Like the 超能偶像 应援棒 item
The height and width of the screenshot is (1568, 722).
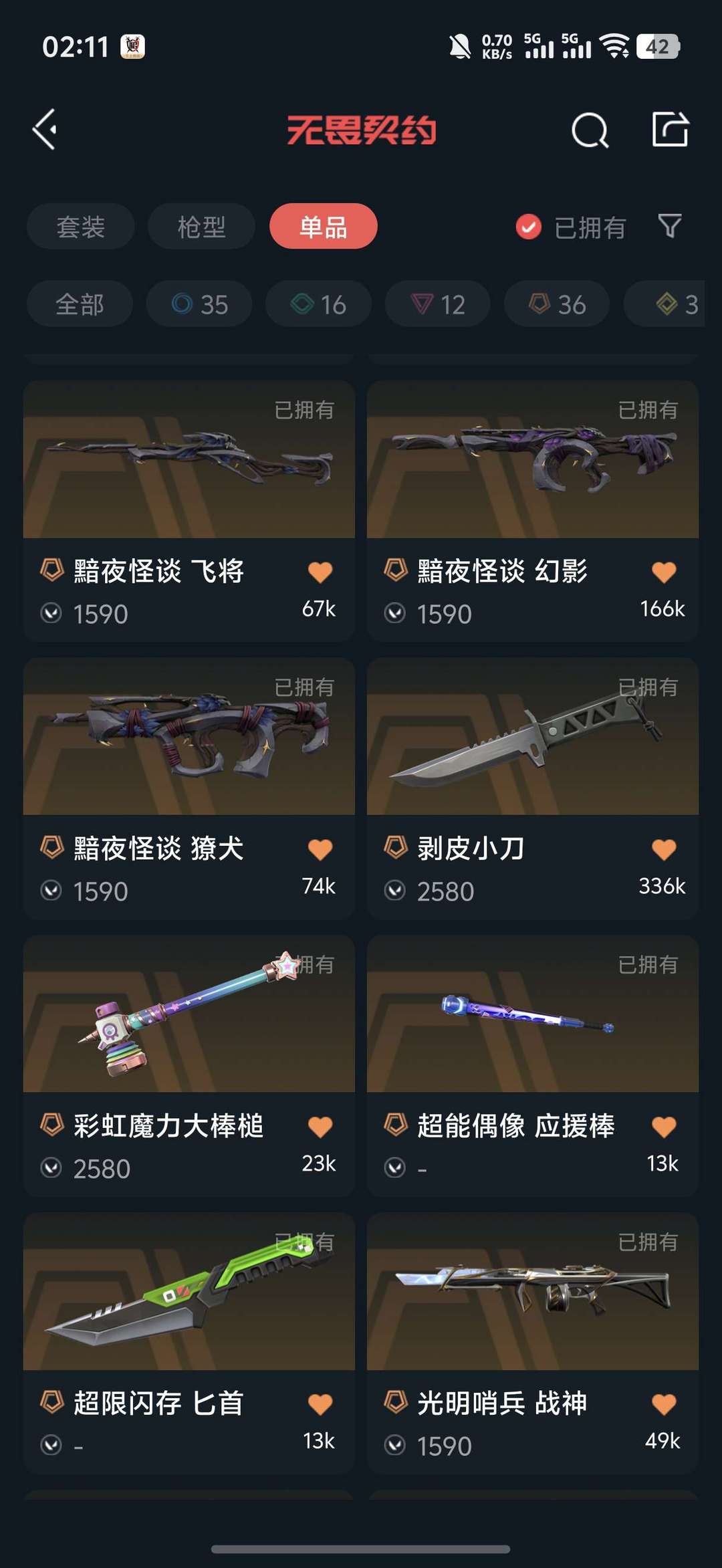[x=664, y=1127]
